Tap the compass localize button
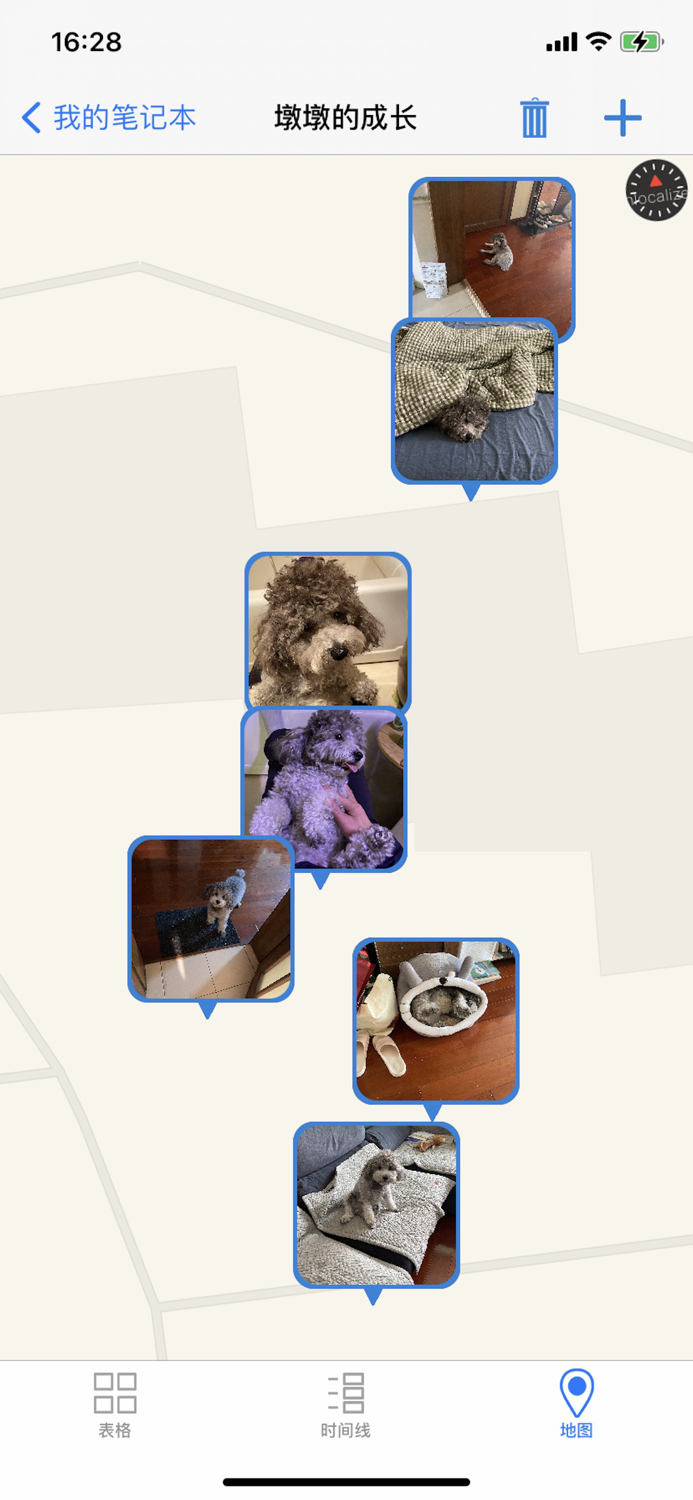This screenshot has height=1500, width=693. coord(656,190)
